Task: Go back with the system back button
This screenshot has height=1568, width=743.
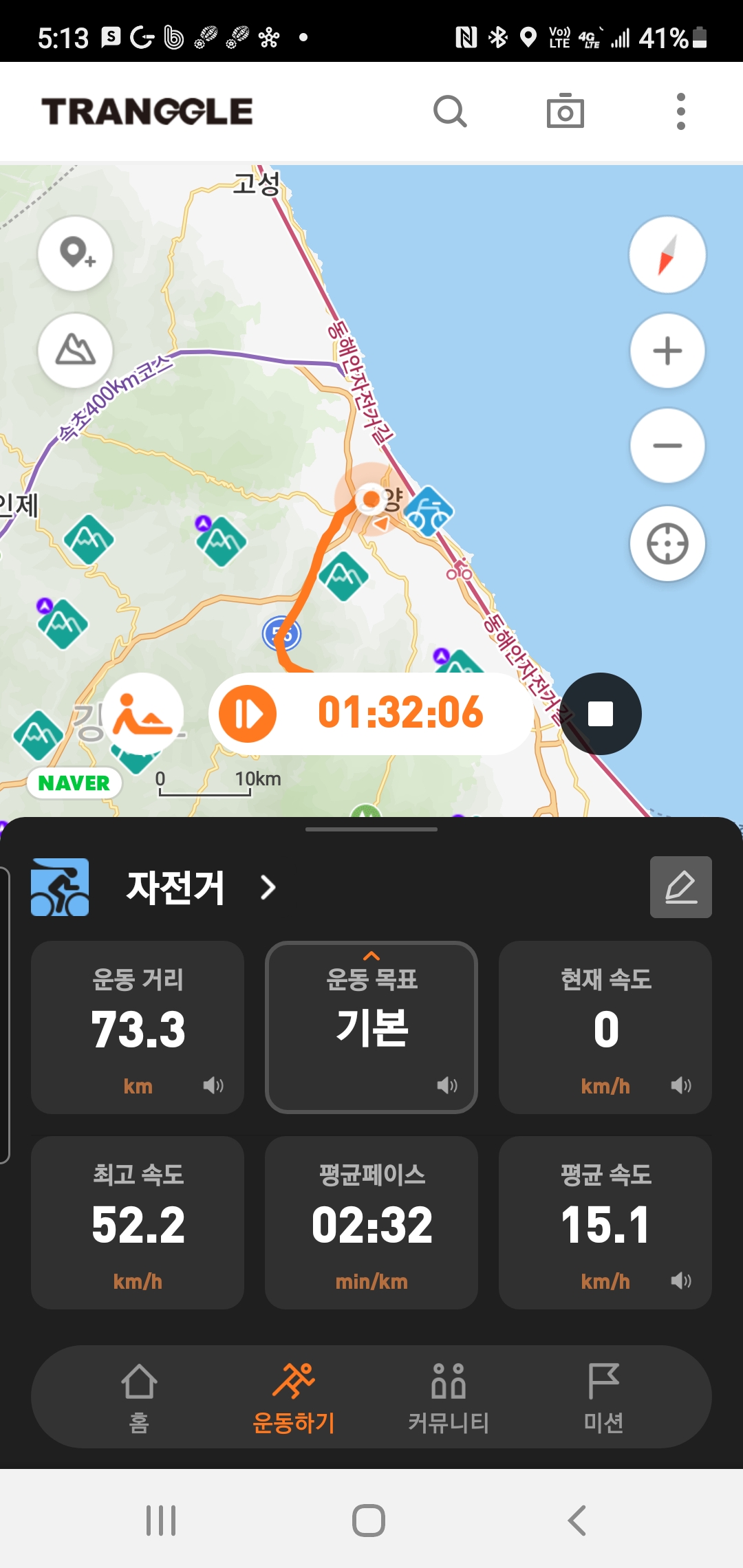Action: pyautogui.click(x=577, y=1521)
